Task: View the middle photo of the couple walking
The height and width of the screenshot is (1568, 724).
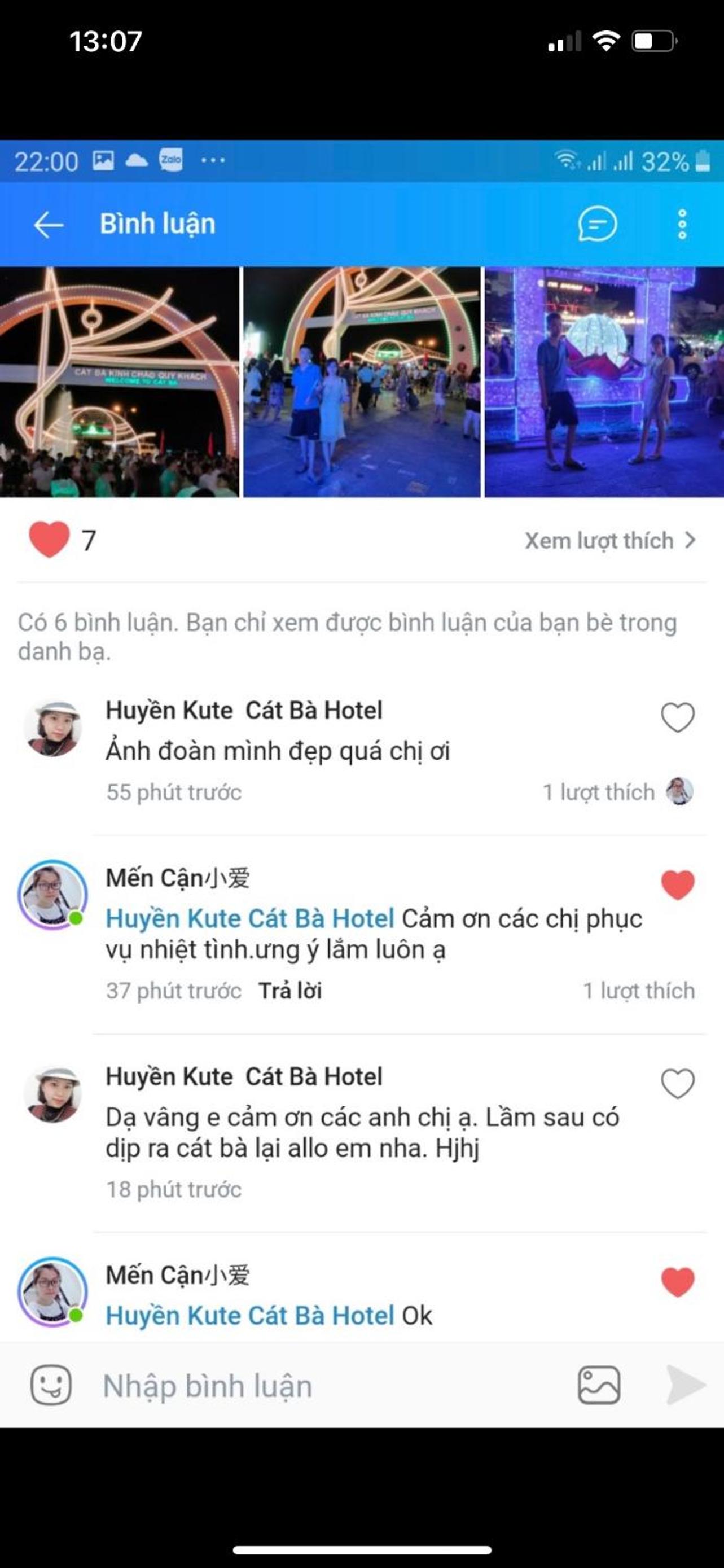Action: click(x=361, y=382)
